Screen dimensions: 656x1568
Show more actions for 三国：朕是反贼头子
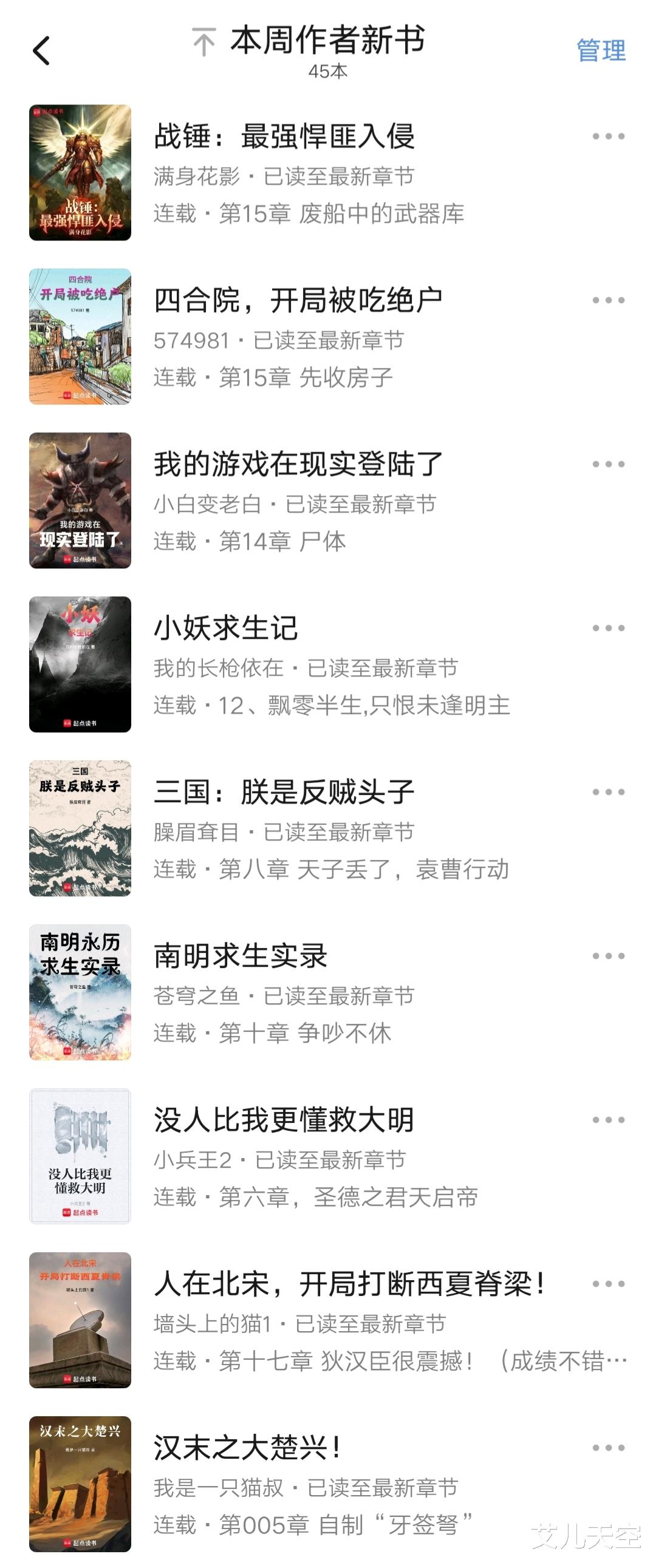[x=608, y=792]
